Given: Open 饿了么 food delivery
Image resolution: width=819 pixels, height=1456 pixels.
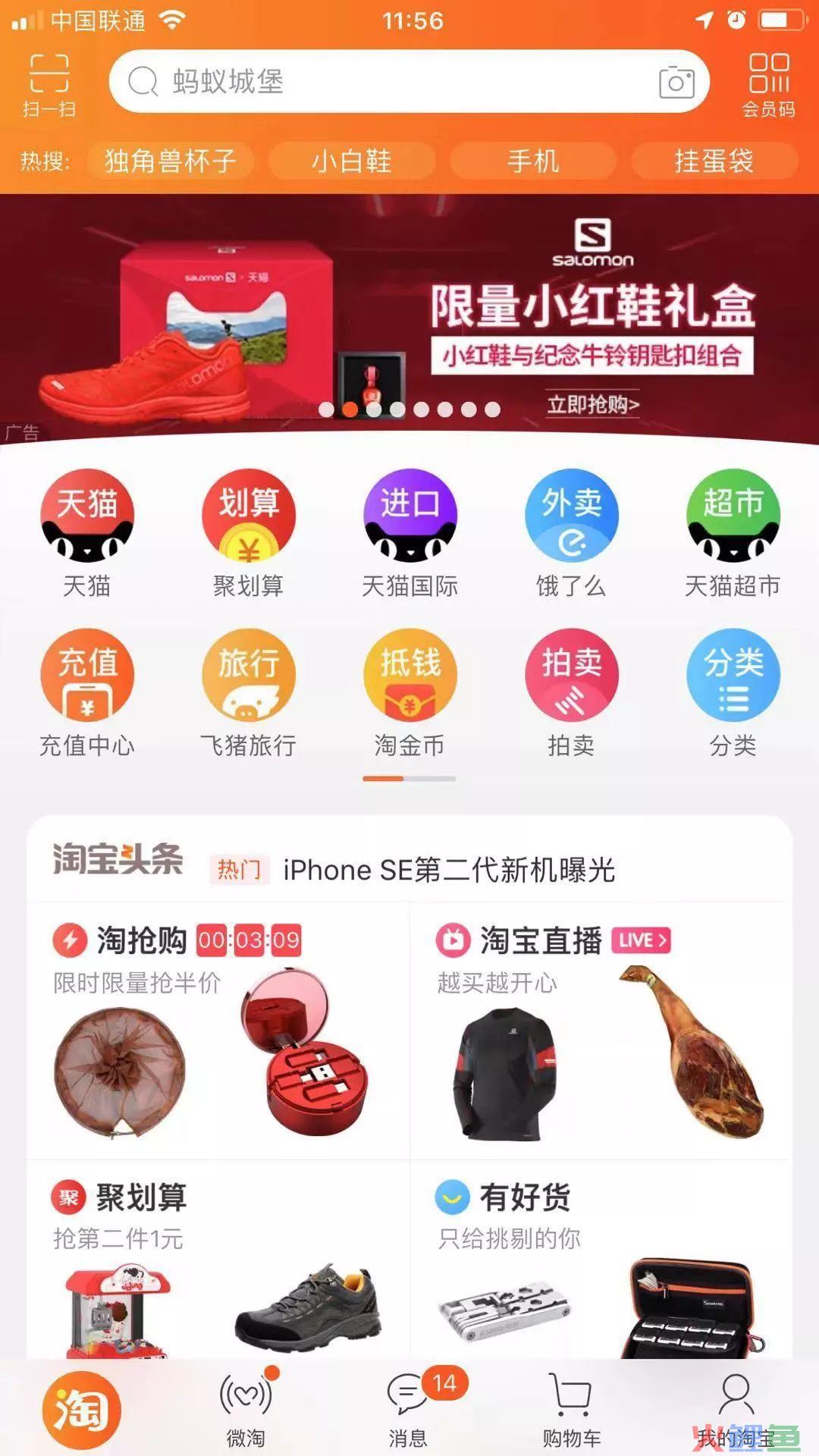Looking at the screenshot, I should click(571, 532).
